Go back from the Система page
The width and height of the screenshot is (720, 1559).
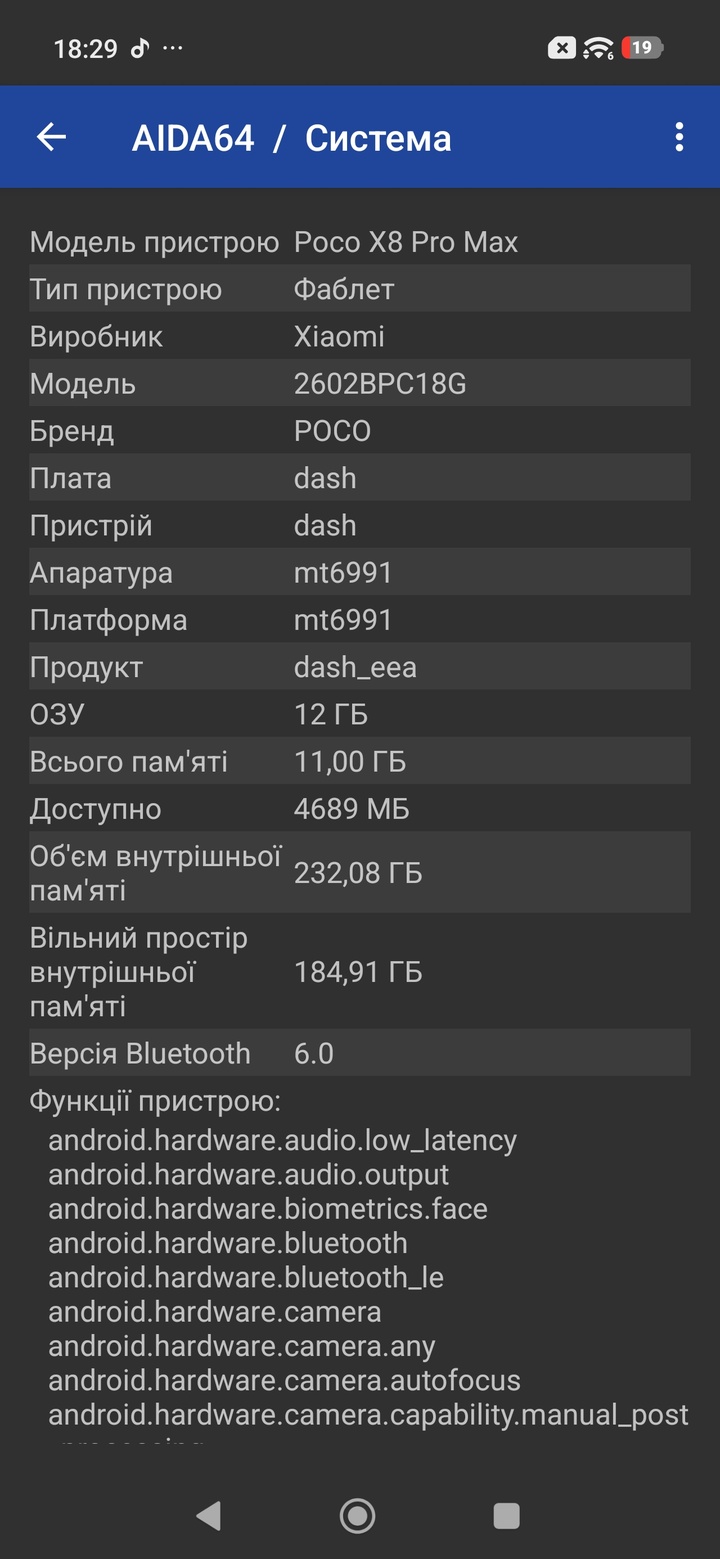51,137
